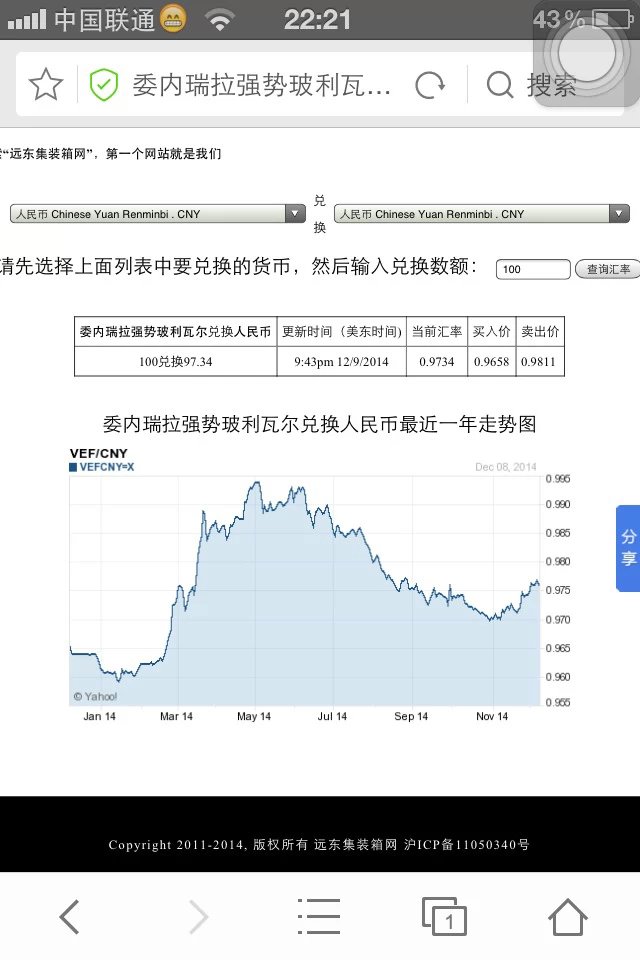Bookmark this page with the star icon
Image resolution: width=640 pixels, height=960 pixels.
[x=46, y=85]
